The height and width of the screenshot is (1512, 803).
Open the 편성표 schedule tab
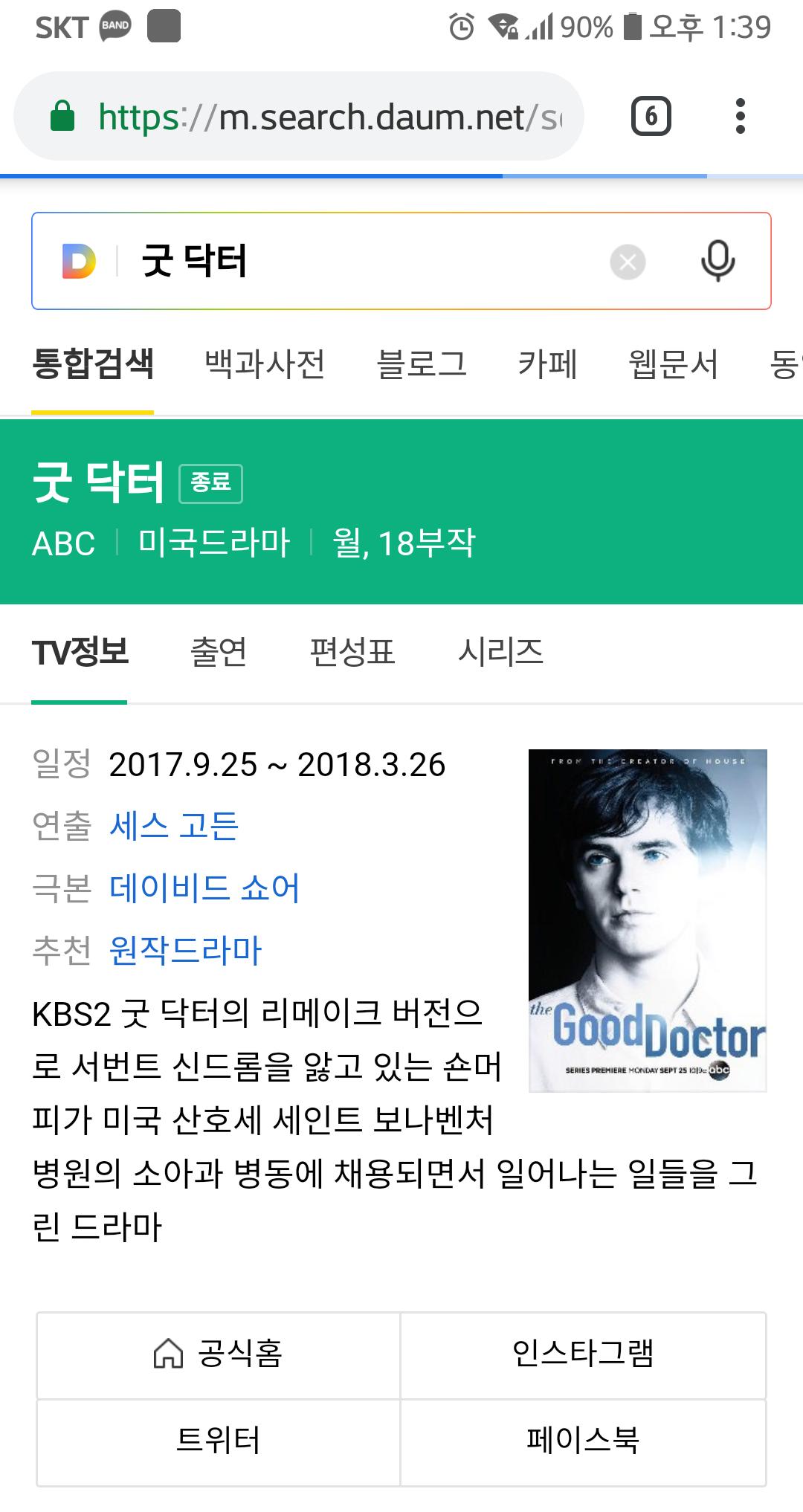352,652
